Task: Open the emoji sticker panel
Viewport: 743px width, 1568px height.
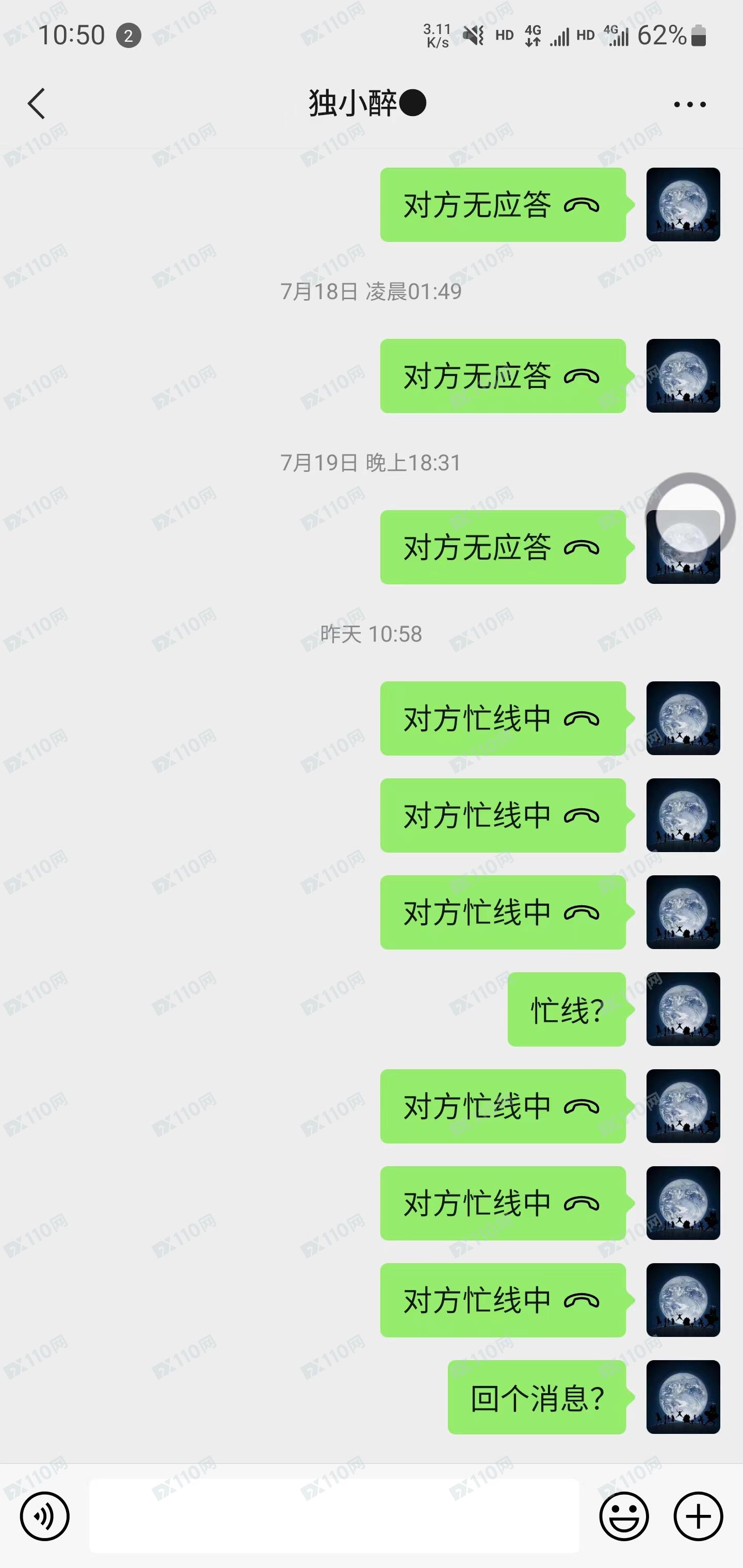Action: point(624,1516)
